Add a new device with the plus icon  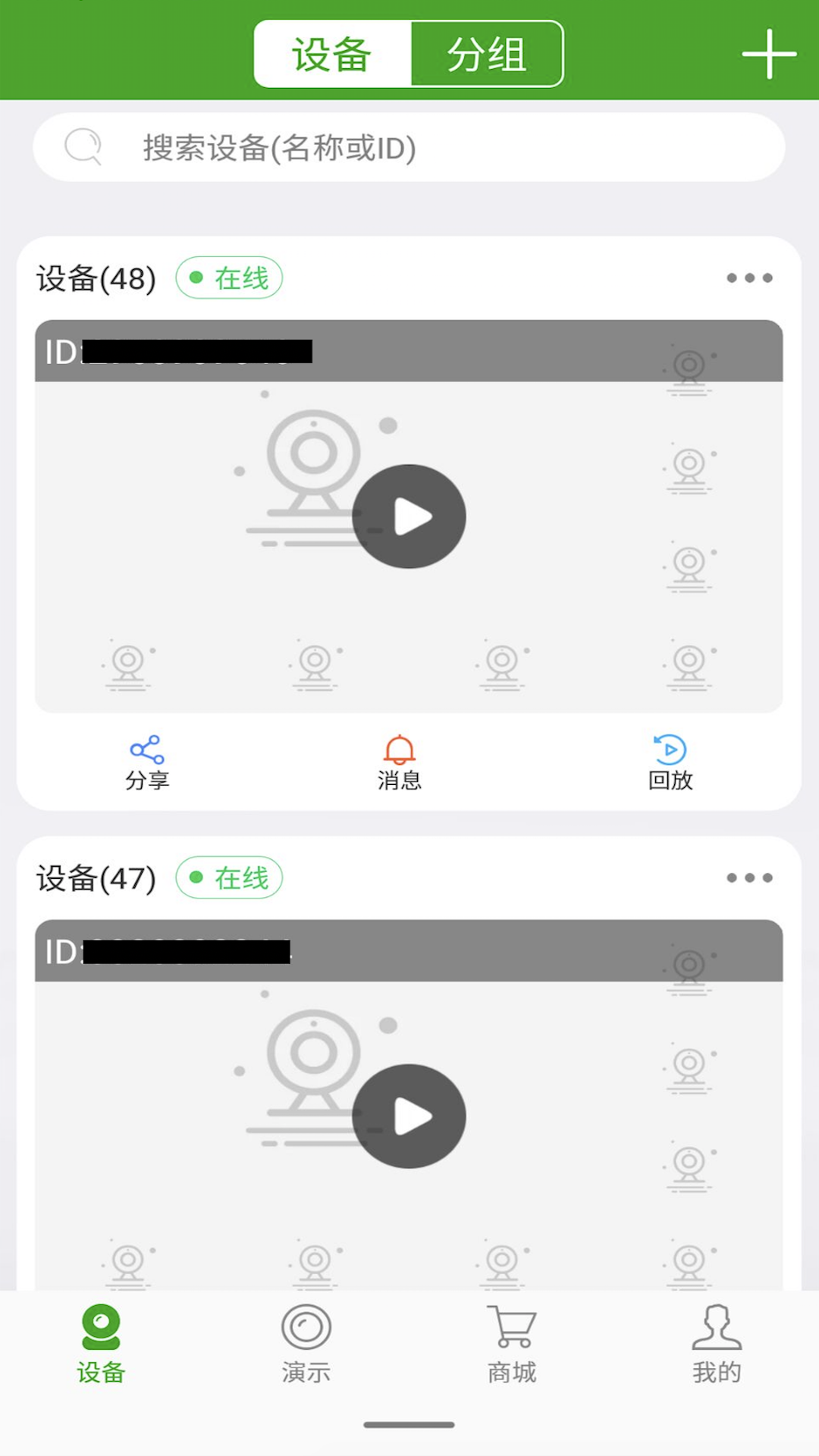[x=768, y=54]
